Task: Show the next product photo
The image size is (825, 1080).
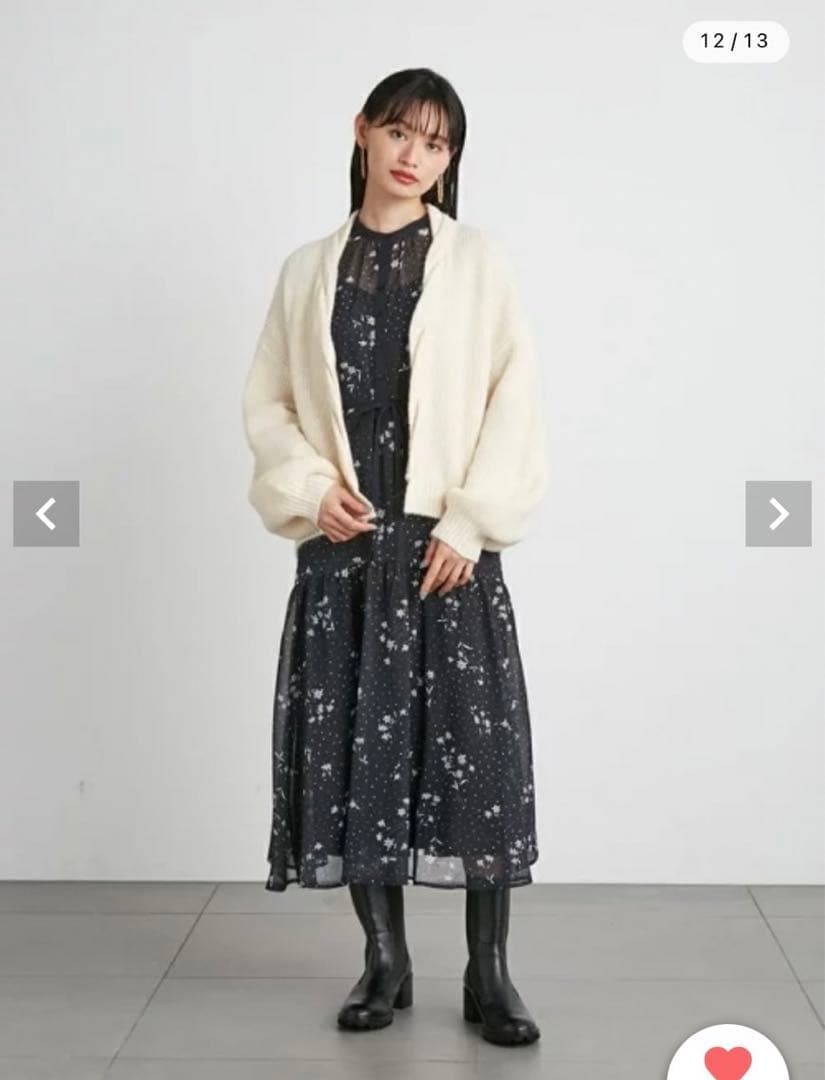Action: (778, 514)
